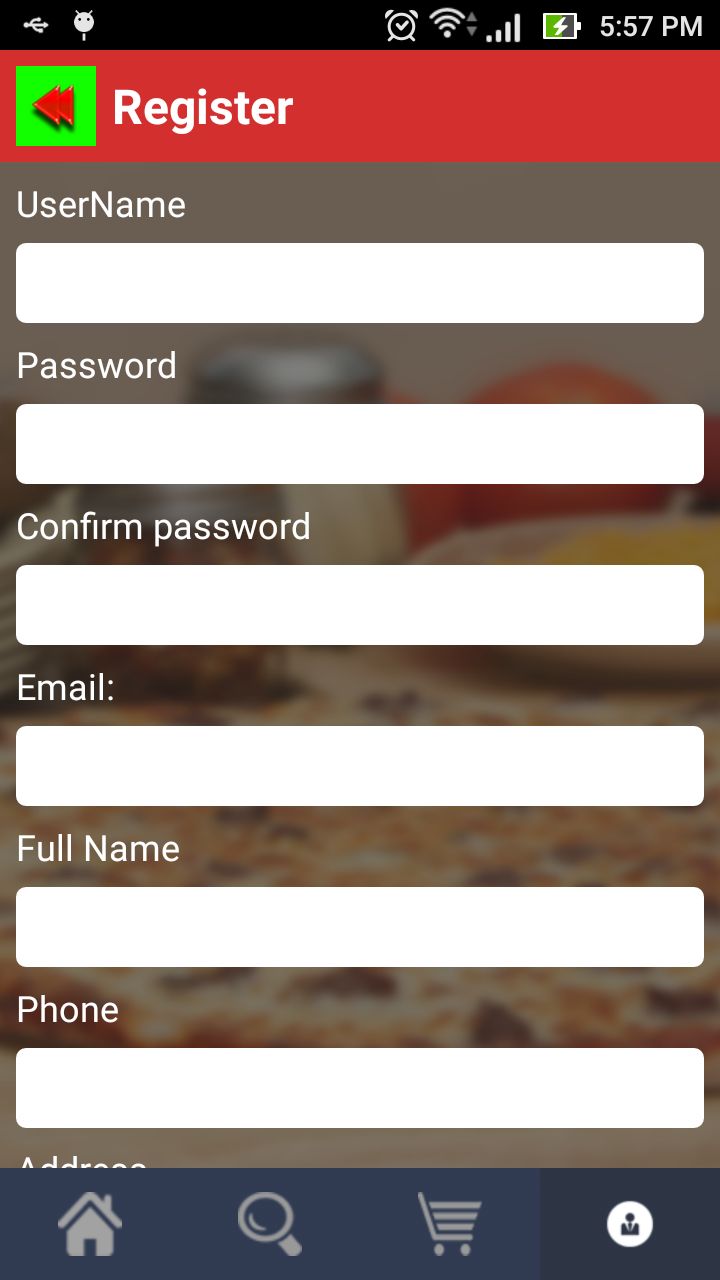The width and height of the screenshot is (720, 1280).
Task: Open the Search tab
Action: 270,1224
